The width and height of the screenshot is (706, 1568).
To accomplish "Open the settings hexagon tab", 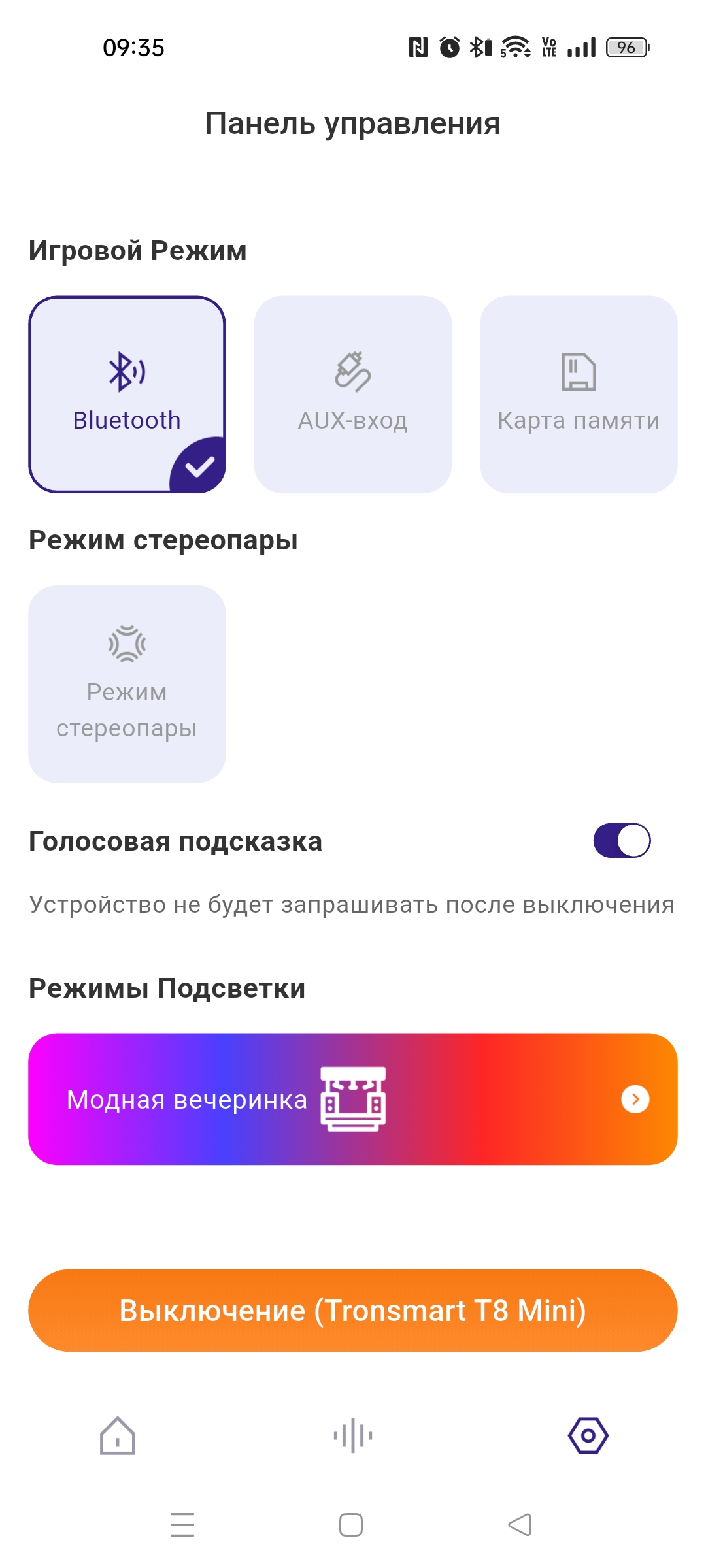I will 588,1435.
